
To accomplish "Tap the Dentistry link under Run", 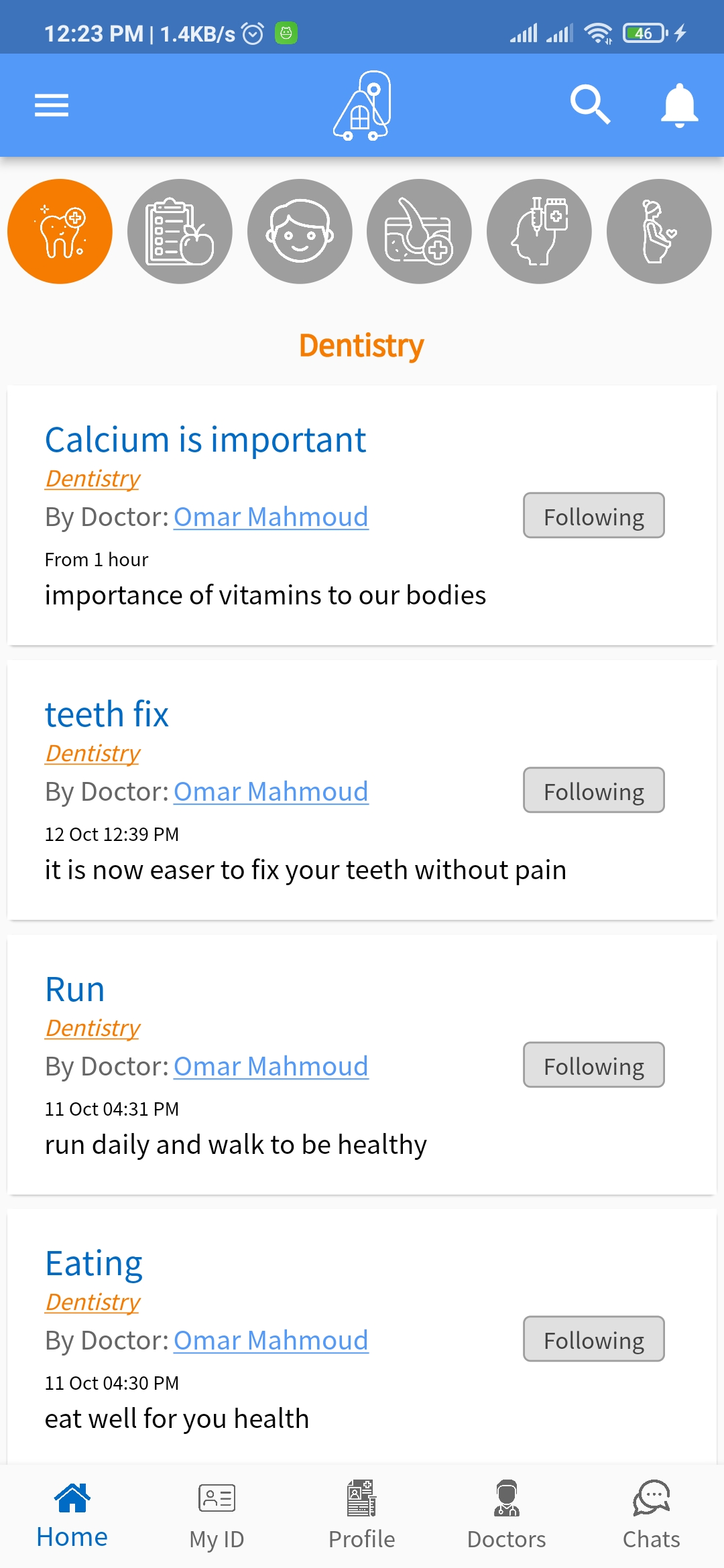I will point(93,1028).
